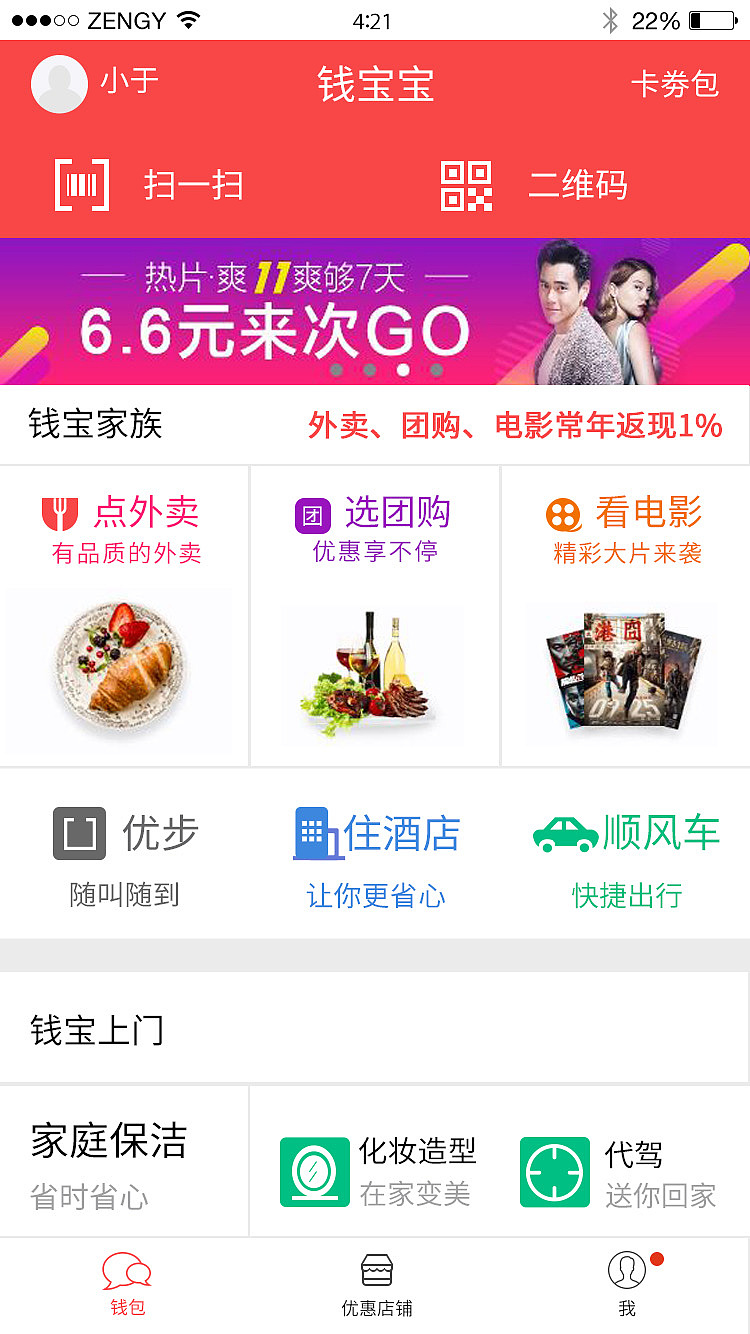
Task: Open the 我 tab with notification dot
Action: coord(625,1286)
